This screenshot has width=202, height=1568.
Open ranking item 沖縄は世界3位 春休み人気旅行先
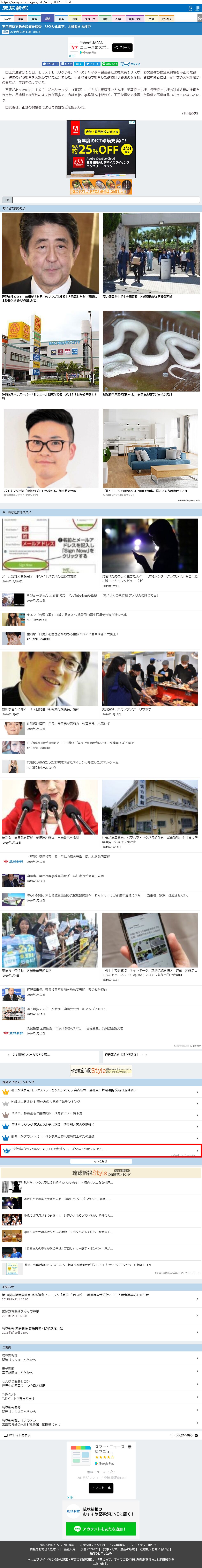click(97, 1101)
